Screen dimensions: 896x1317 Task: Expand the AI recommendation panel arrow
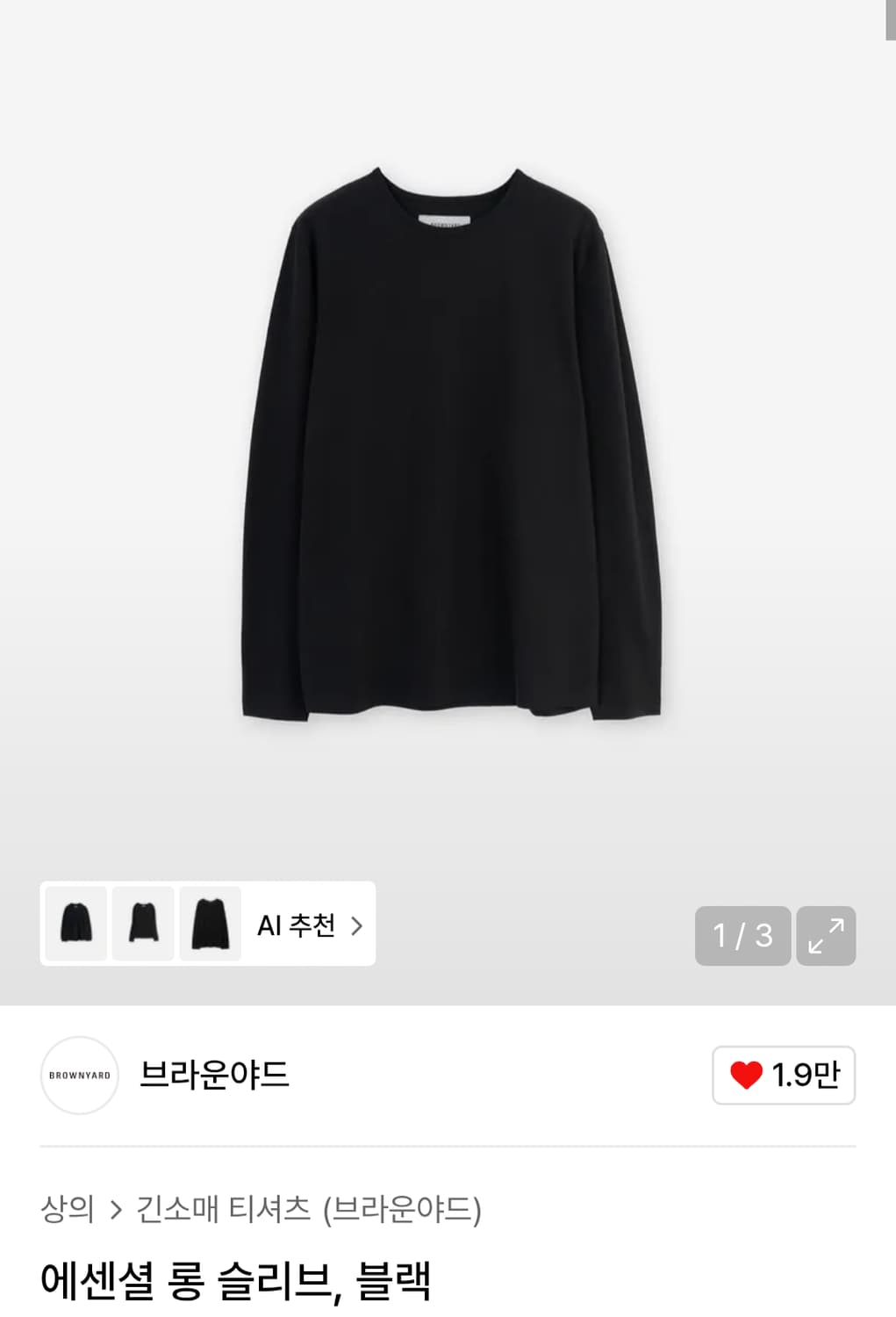pos(356,925)
